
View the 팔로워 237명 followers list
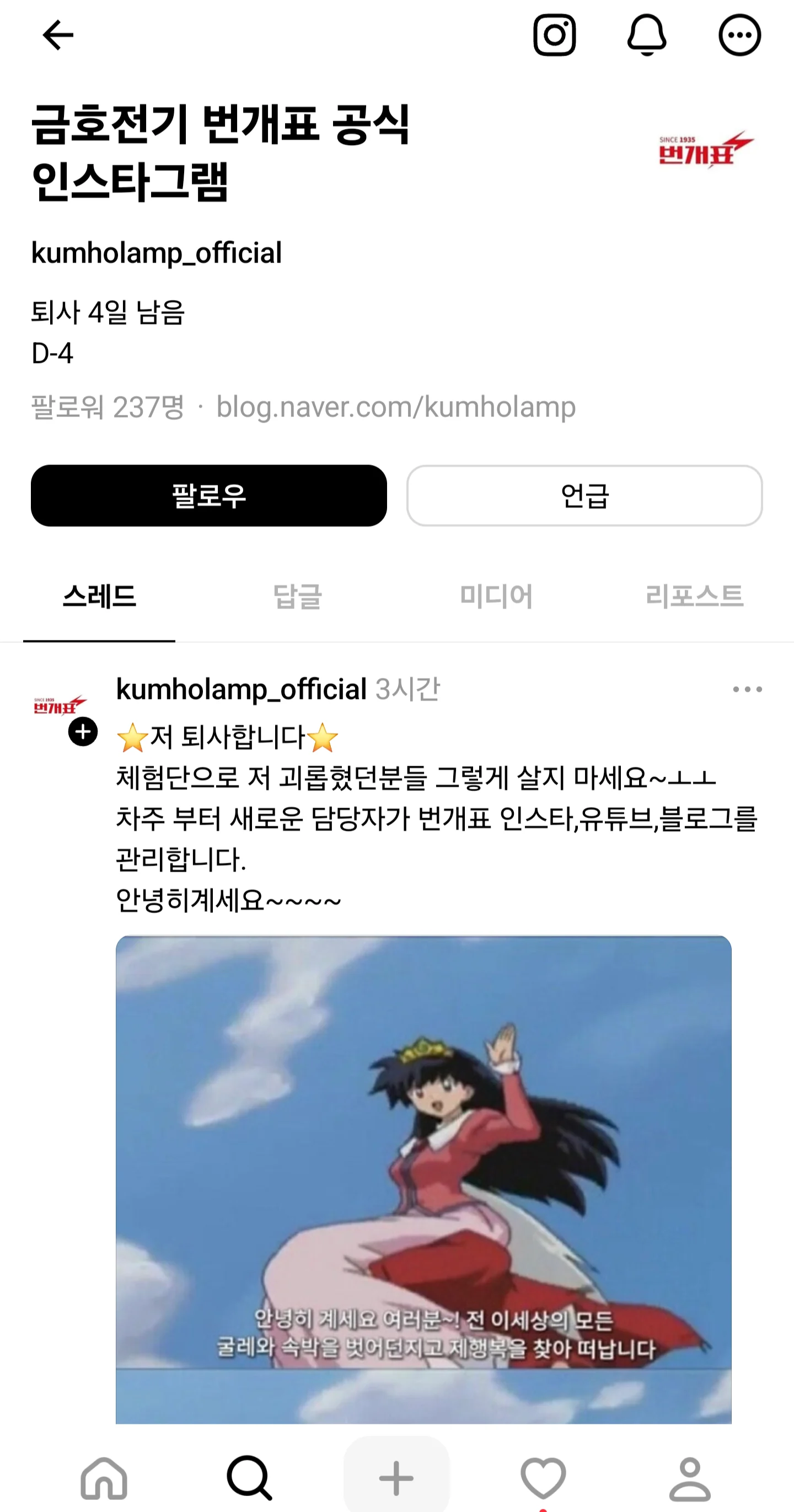[108, 407]
